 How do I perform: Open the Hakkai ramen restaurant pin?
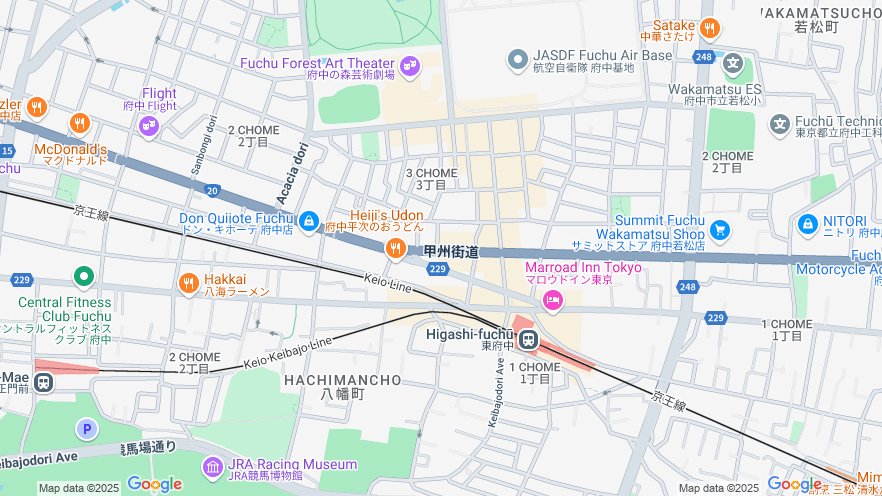[x=188, y=284]
